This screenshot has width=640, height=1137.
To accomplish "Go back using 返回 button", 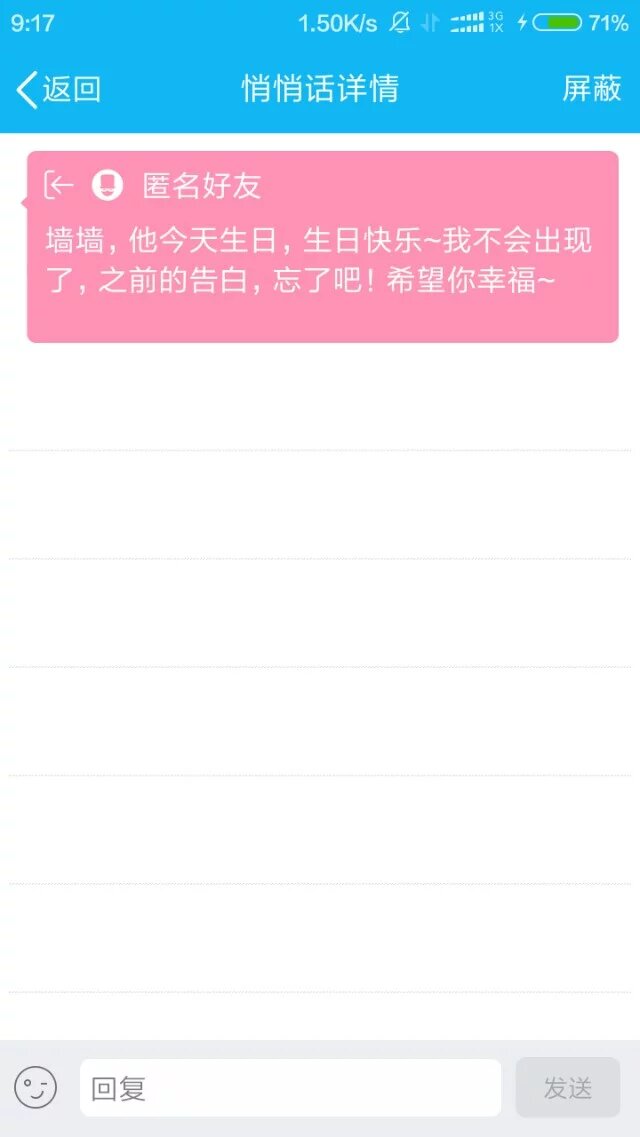I will pos(58,89).
